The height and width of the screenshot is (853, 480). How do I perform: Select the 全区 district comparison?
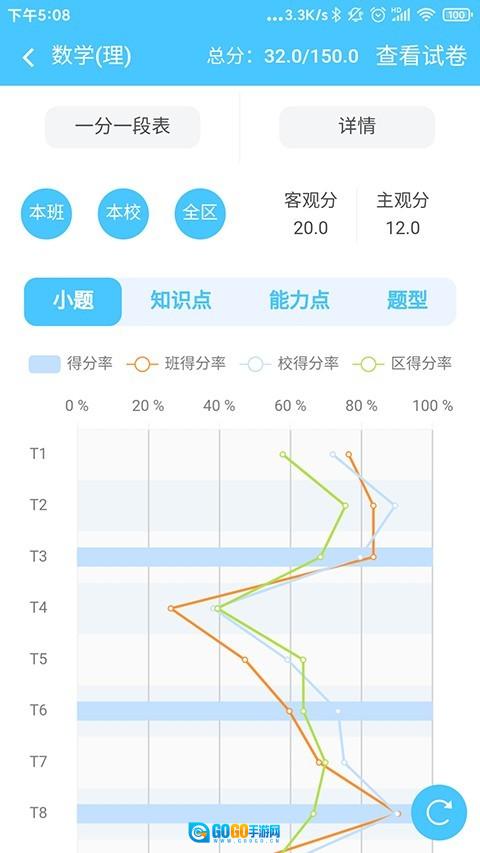click(x=200, y=213)
